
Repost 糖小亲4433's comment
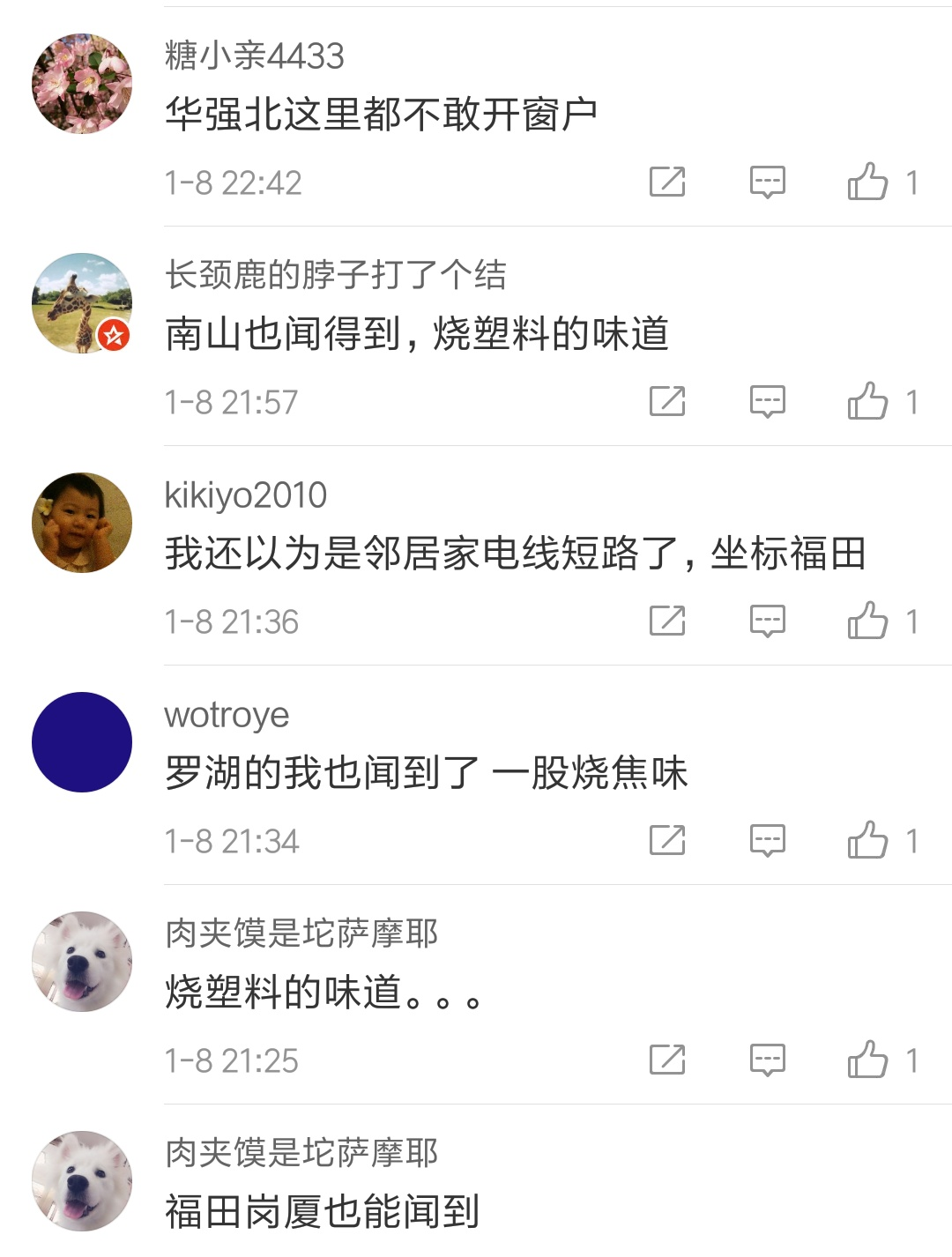(667, 182)
